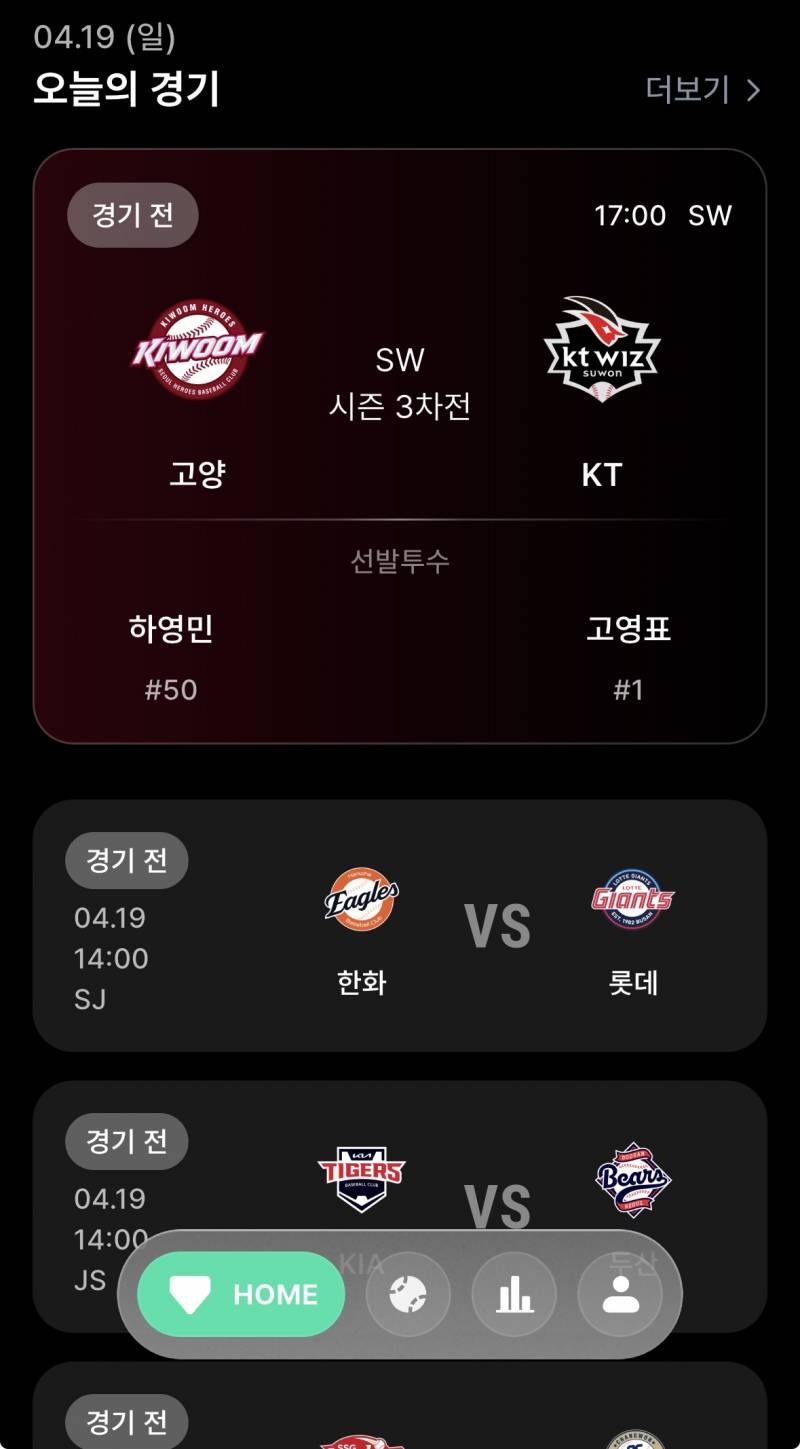Viewport: 800px width, 1449px height.
Task: Open the KIA Tigers vs 두산 game card
Action: [x=400, y=1206]
